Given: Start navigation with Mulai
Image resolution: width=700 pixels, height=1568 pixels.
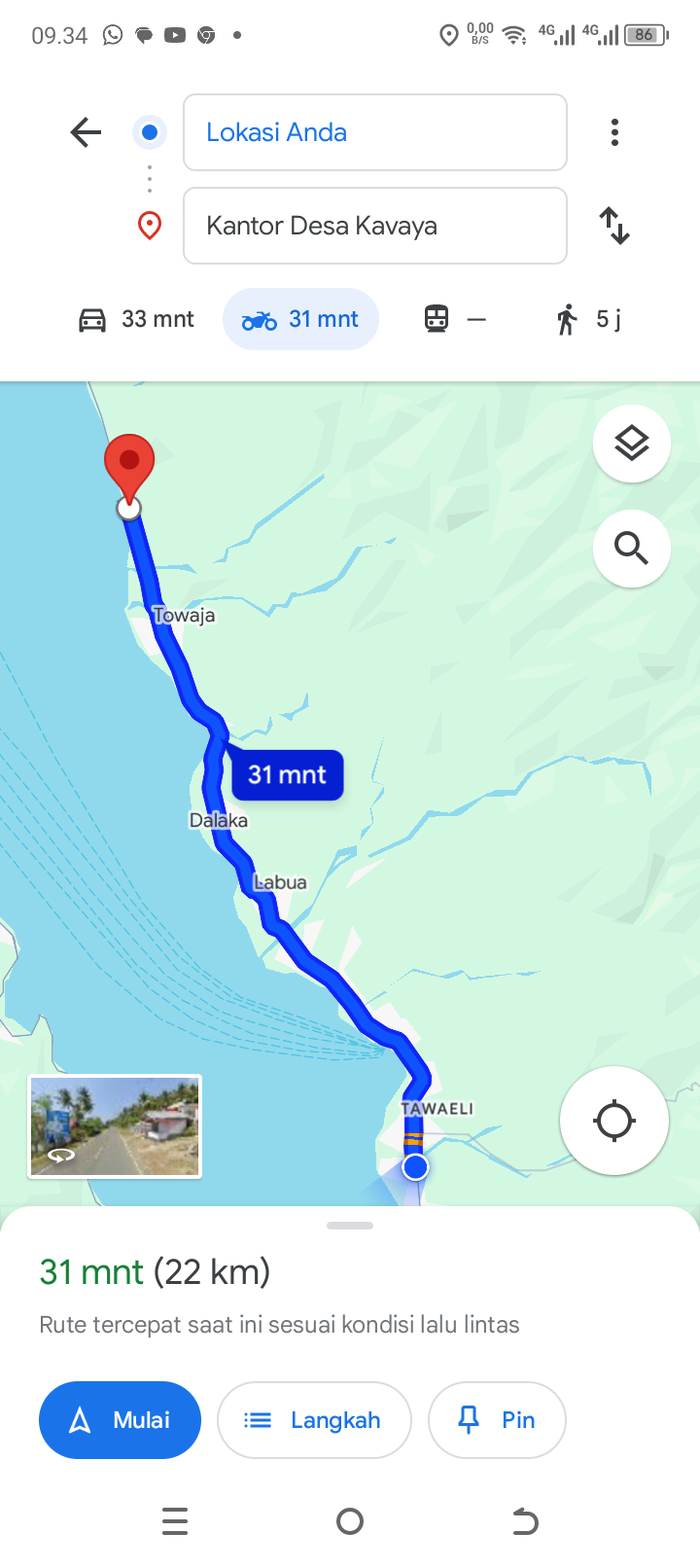Looking at the screenshot, I should coord(120,1420).
